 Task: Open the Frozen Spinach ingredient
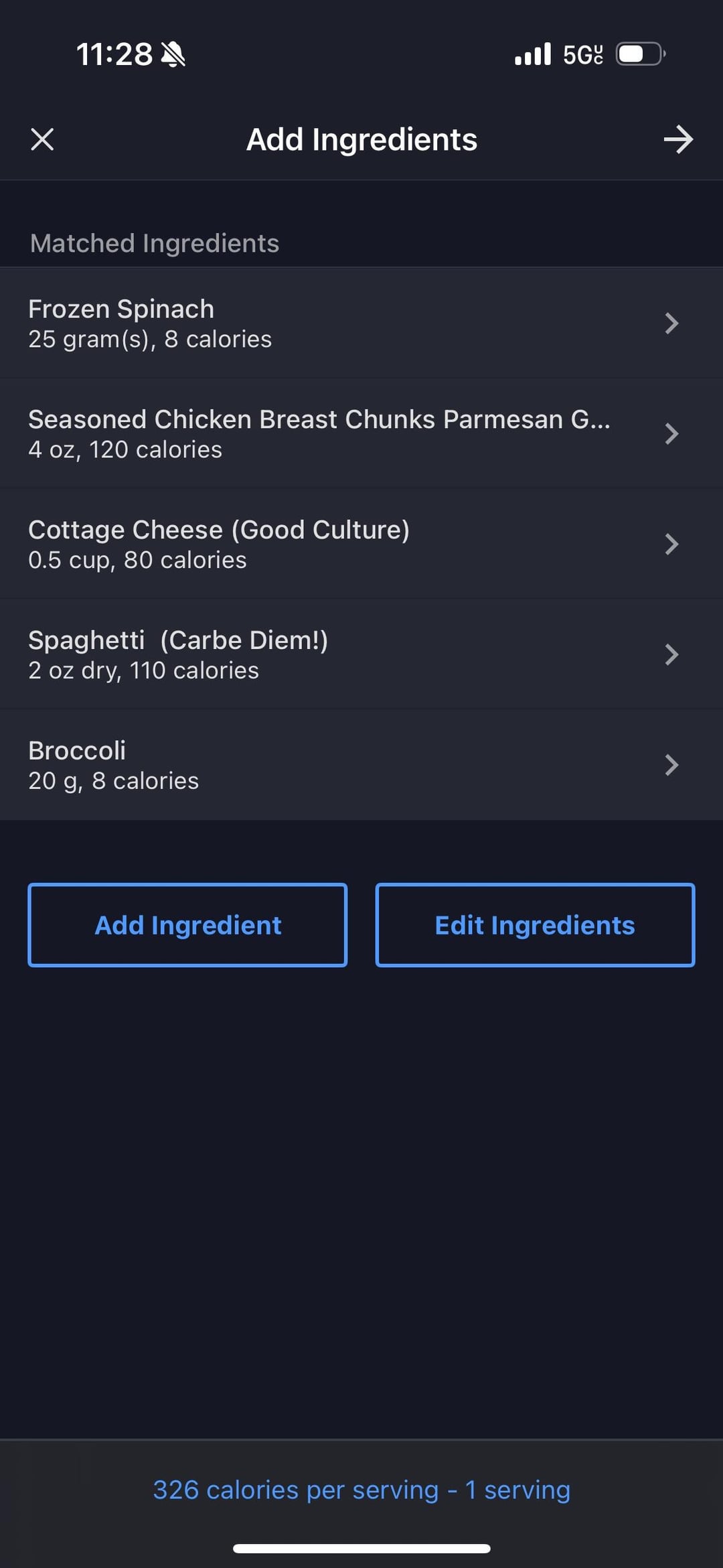pyautogui.click(x=361, y=324)
